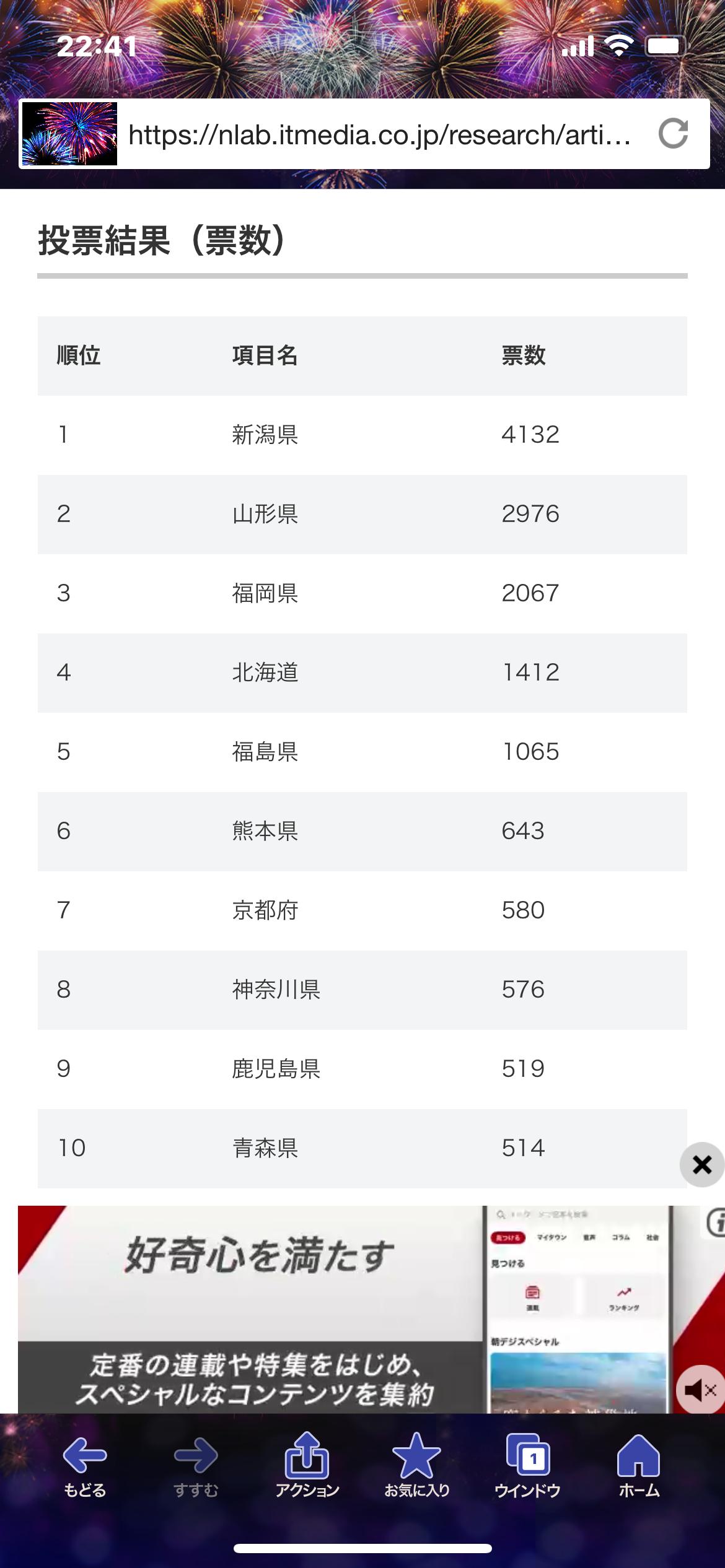Unmute the video ad sound

(700, 1390)
